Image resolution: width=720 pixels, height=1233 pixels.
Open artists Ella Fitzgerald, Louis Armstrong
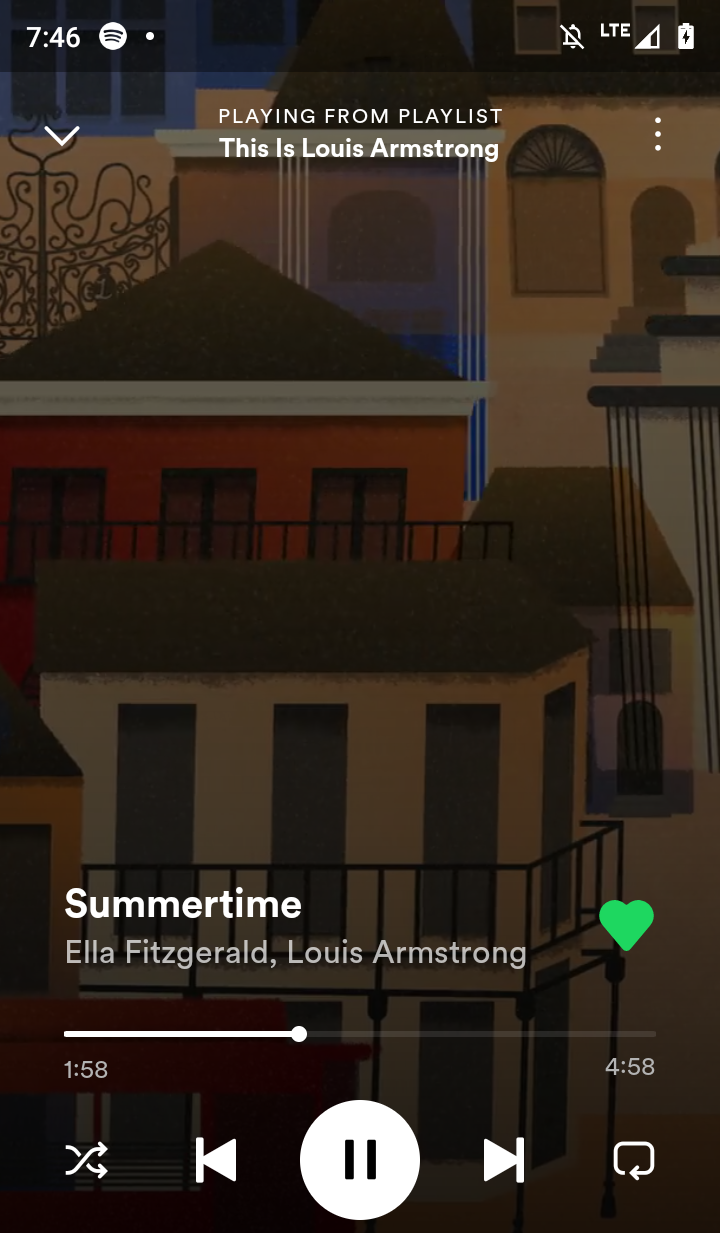(x=296, y=952)
